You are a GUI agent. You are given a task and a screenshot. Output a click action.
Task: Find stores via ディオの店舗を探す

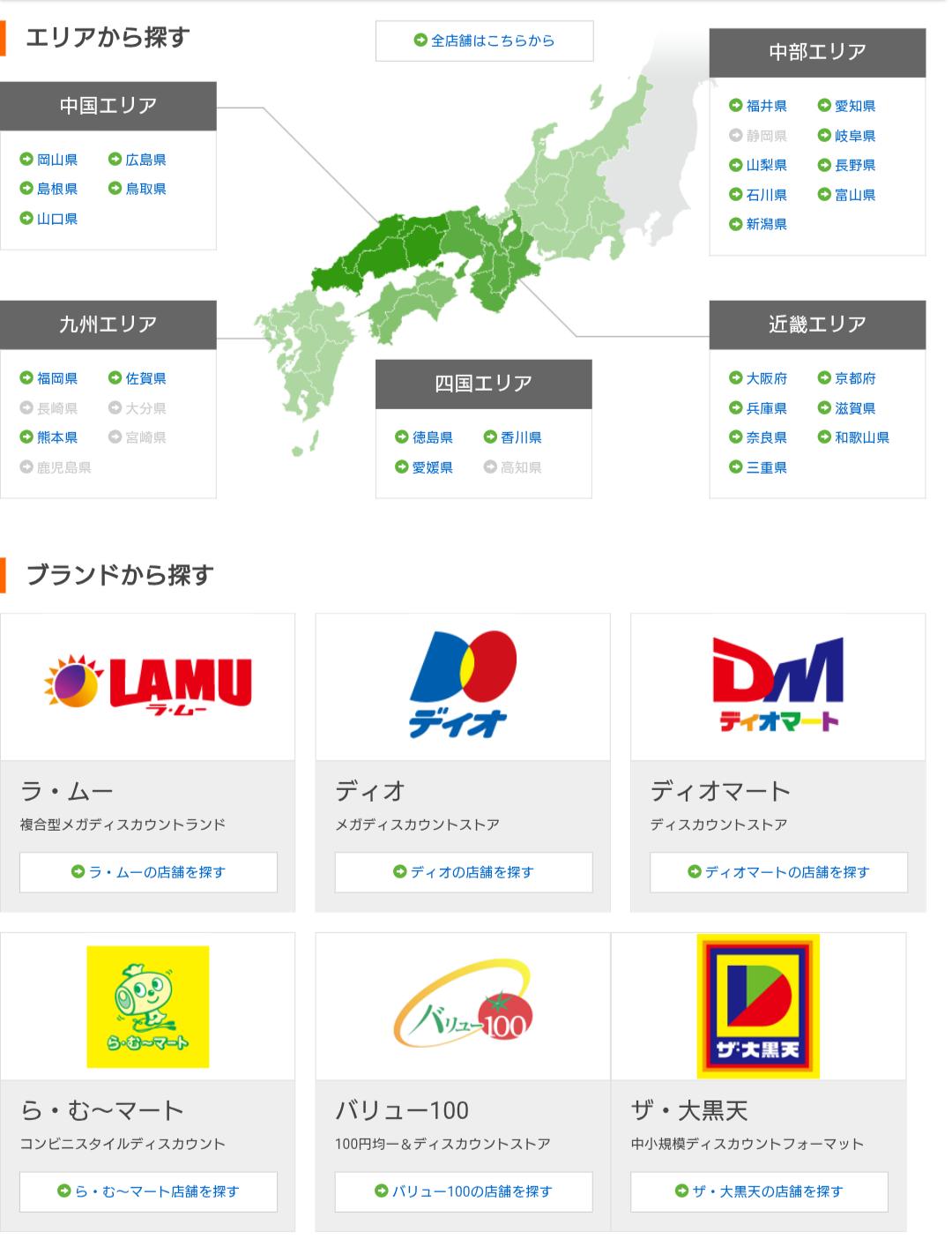tap(464, 872)
